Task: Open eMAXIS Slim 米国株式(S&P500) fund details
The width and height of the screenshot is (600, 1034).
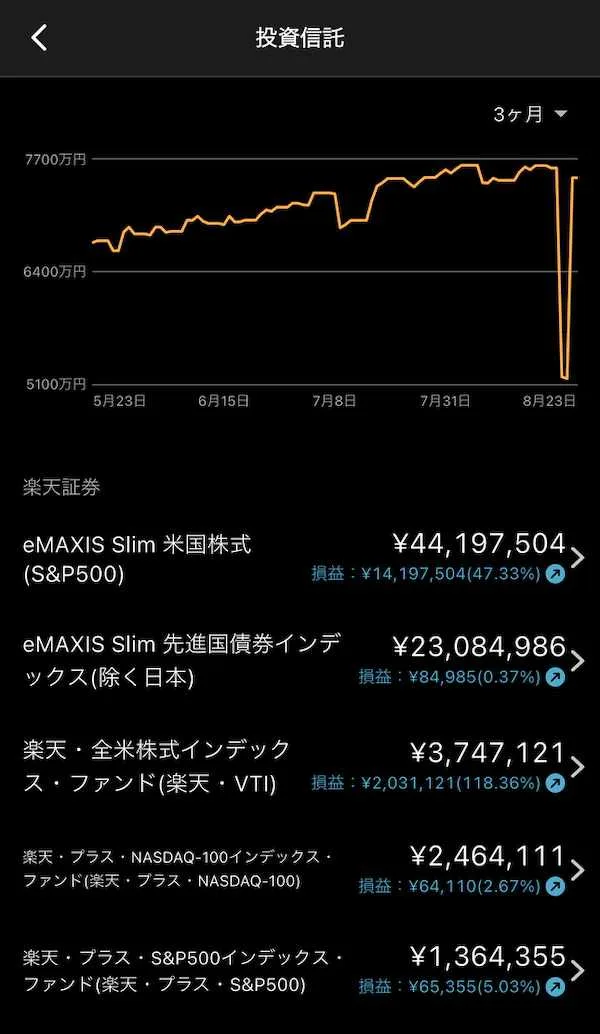Action: click(300, 558)
